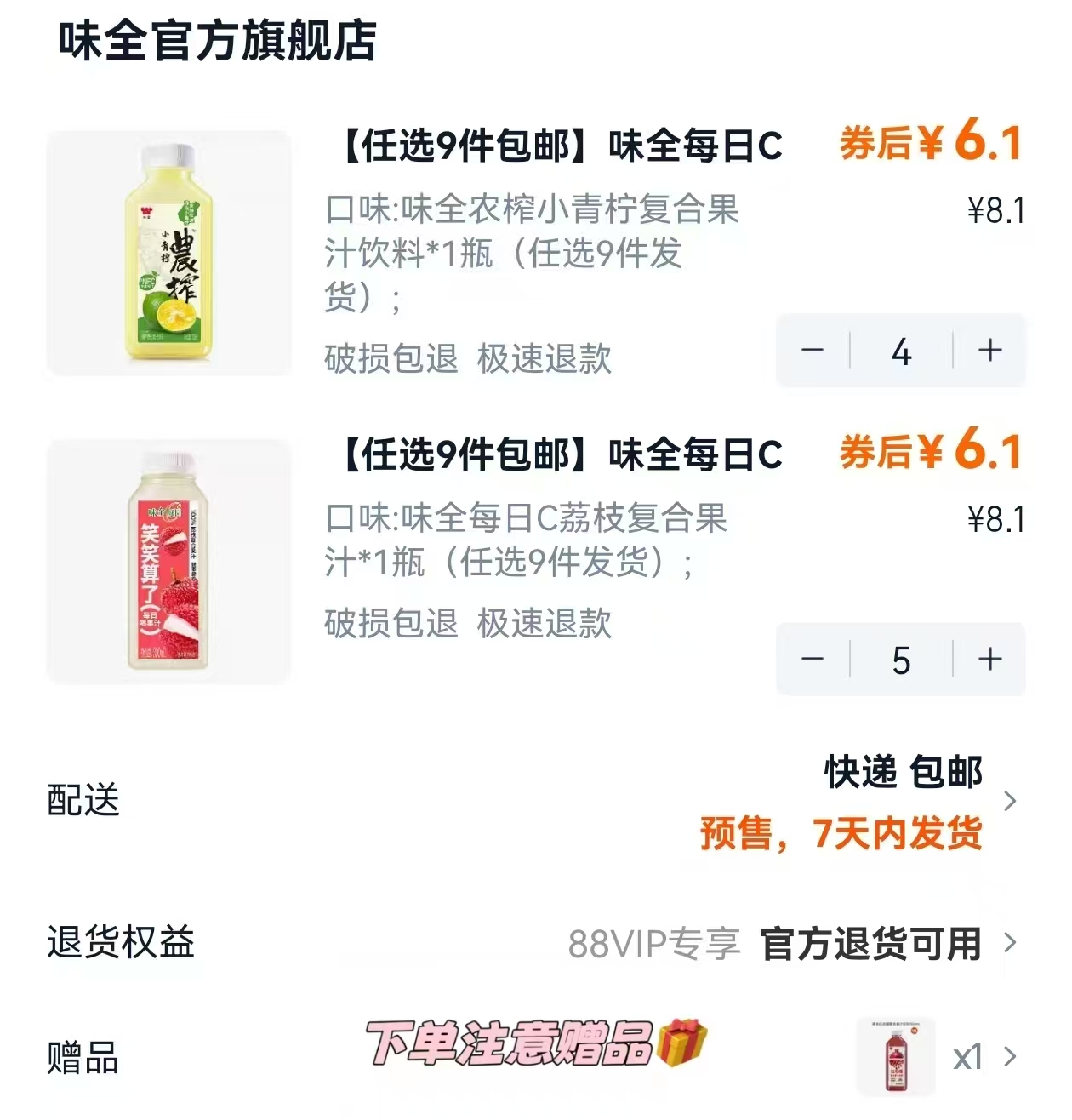Decrease quantity of the lychee juice product
The width and height of the screenshot is (1072, 1120).
click(x=815, y=660)
